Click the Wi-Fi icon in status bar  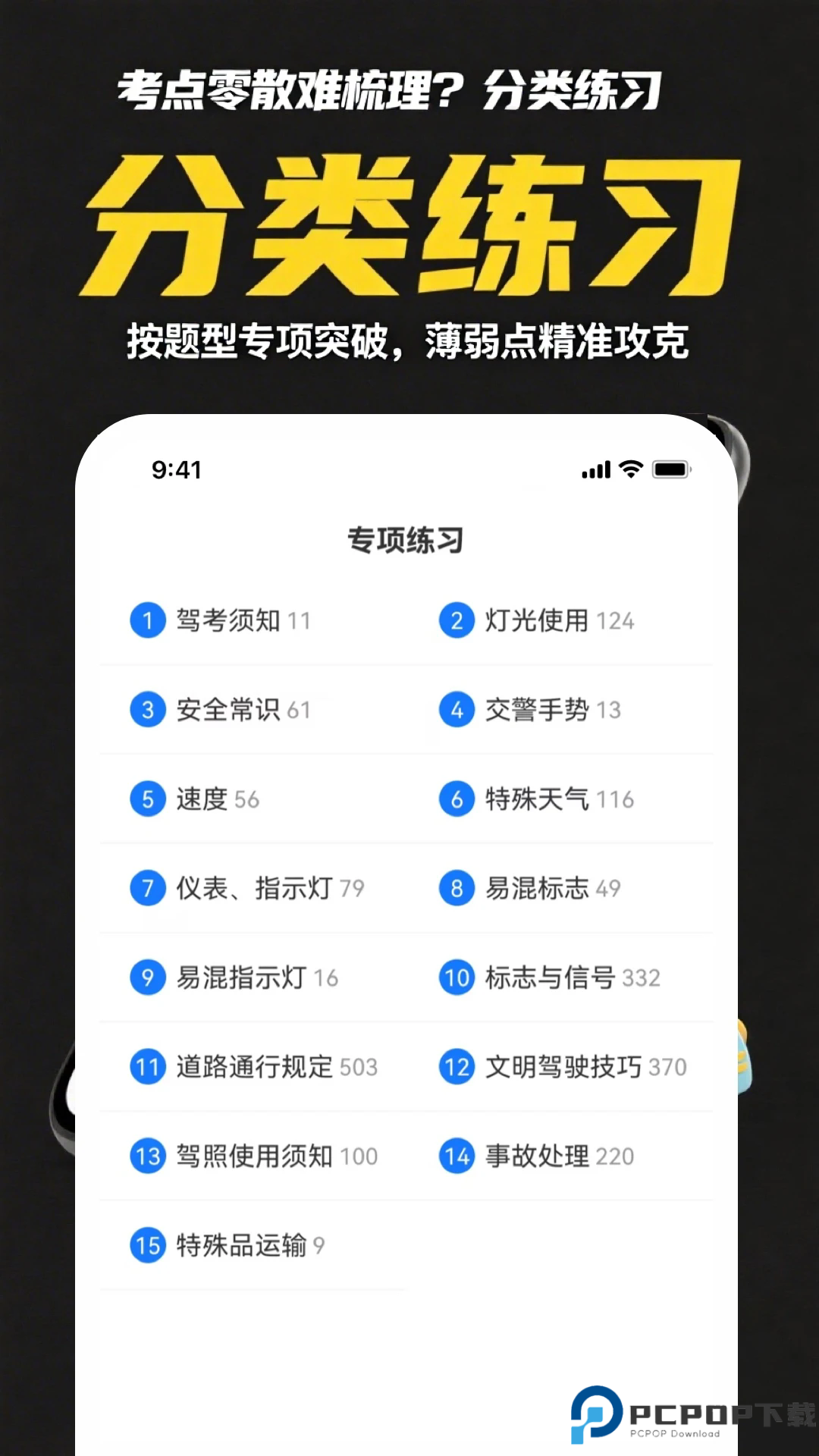coord(630,469)
